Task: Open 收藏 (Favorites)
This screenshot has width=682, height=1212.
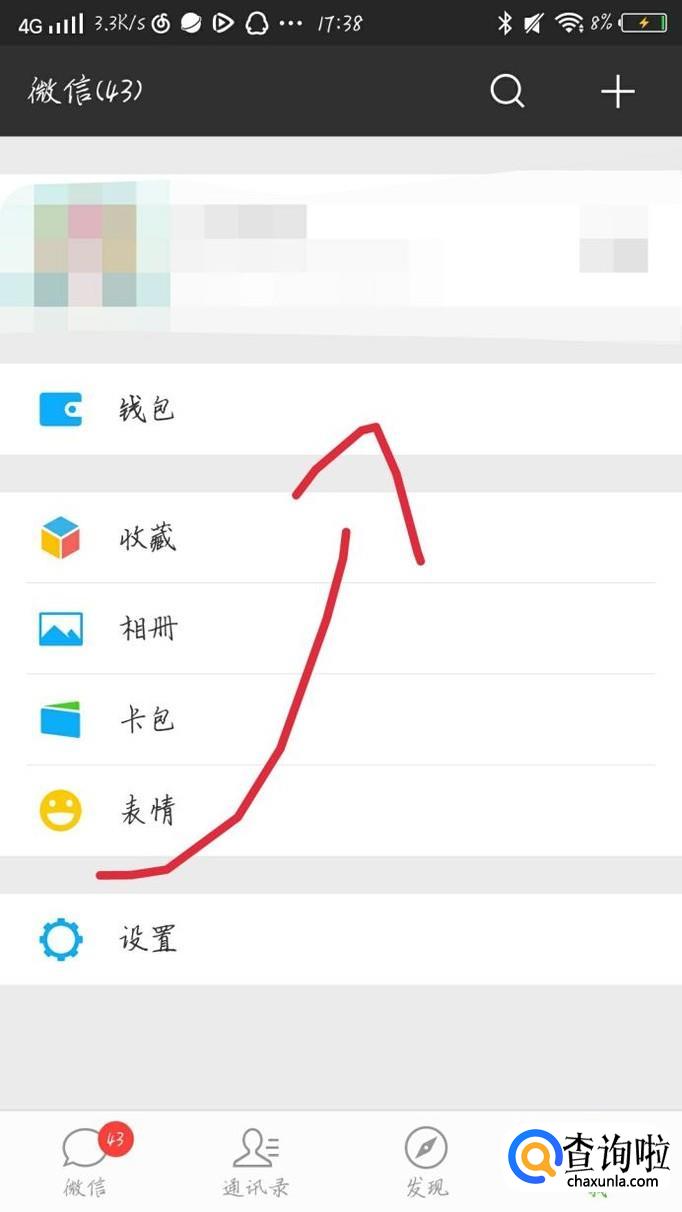Action: click(341, 538)
